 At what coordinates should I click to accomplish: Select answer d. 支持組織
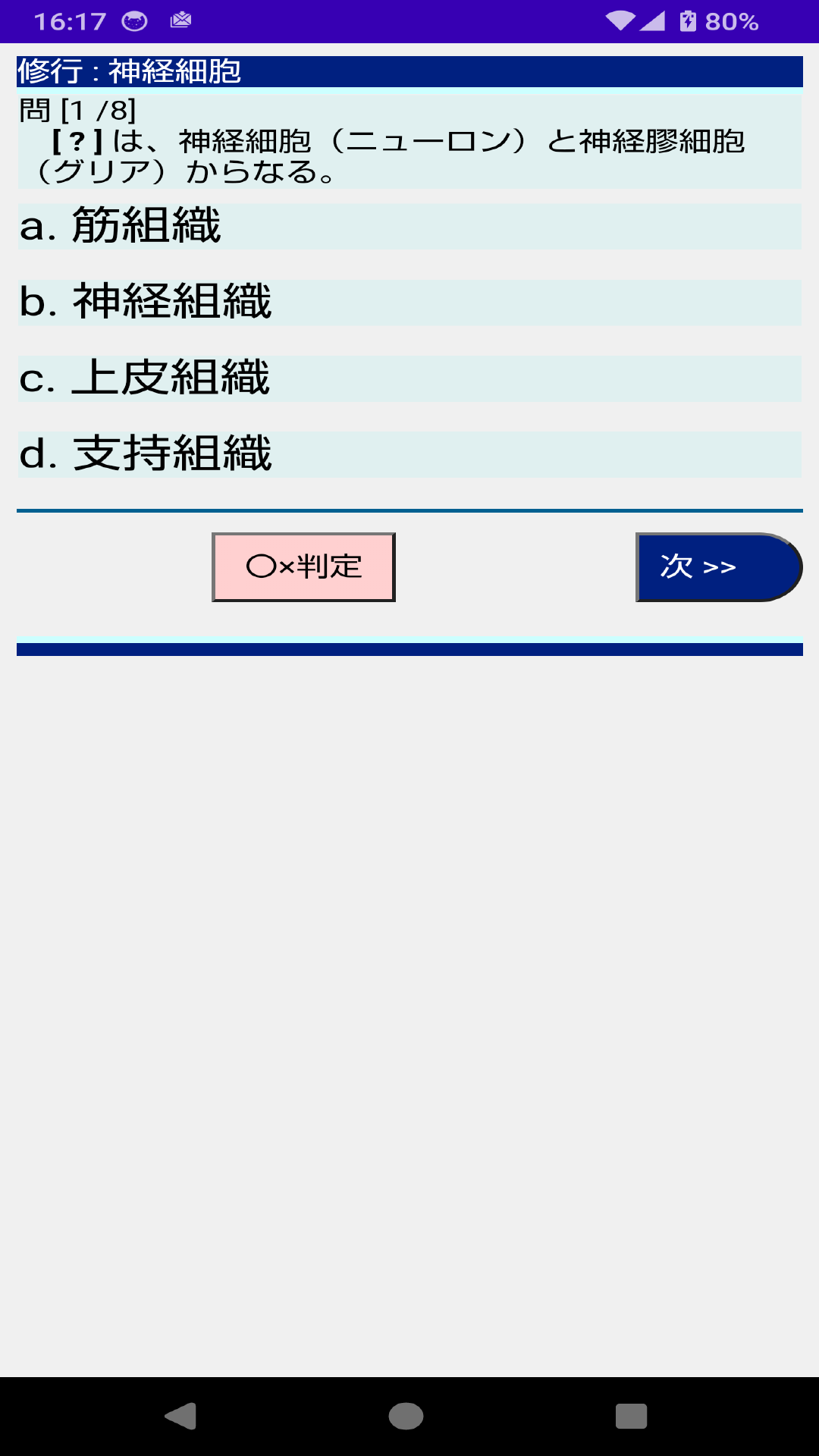click(409, 453)
